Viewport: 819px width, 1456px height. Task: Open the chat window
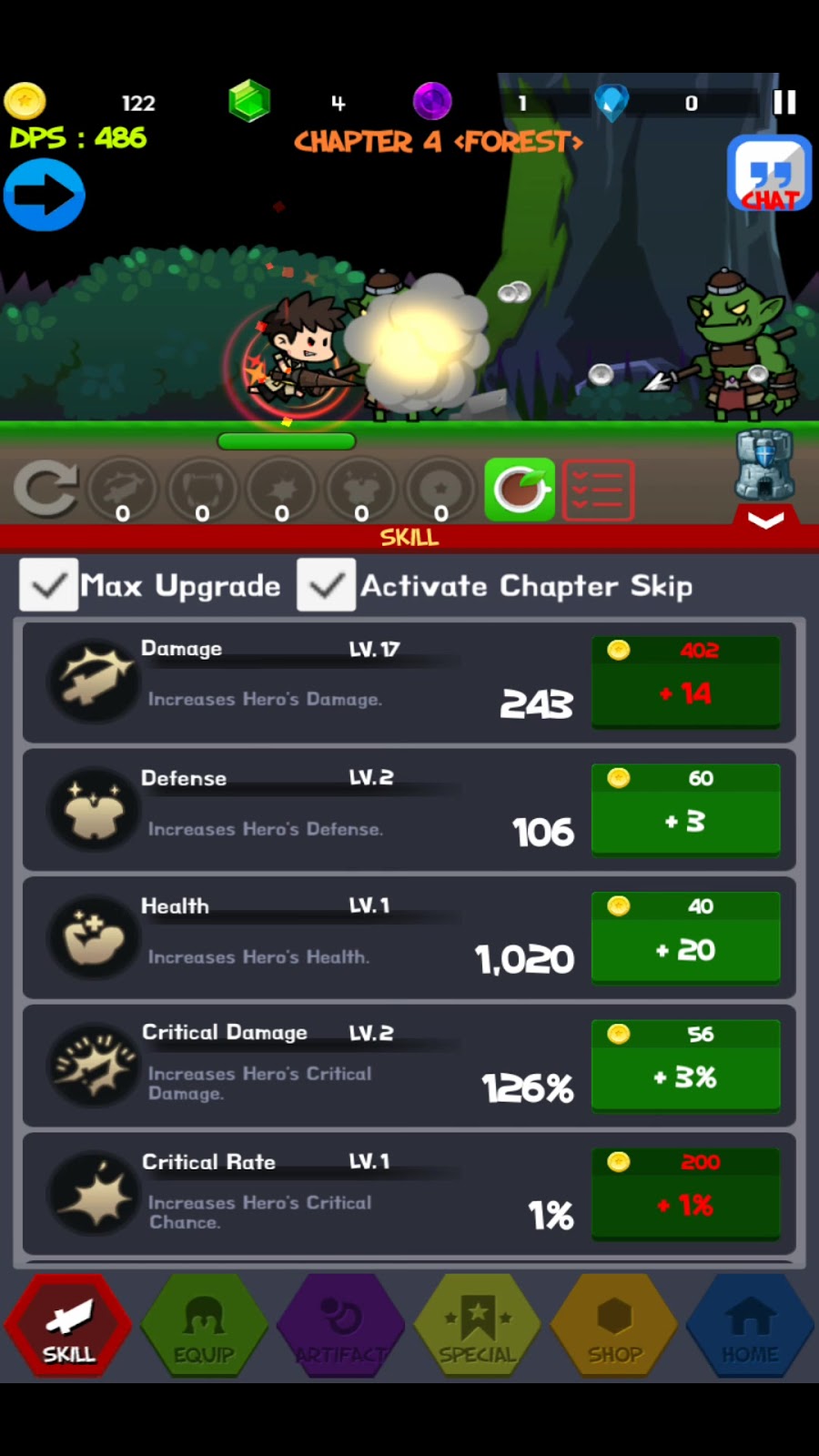coord(769,175)
